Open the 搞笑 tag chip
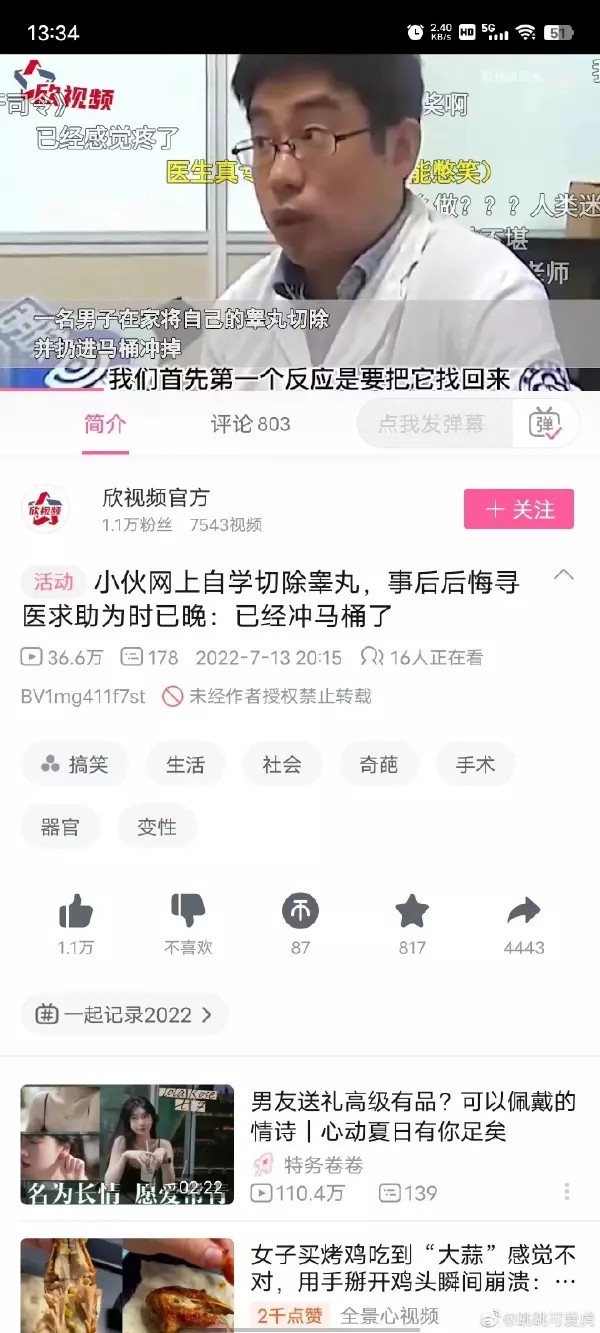This screenshot has width=600, height=1333. coord(75,765)
